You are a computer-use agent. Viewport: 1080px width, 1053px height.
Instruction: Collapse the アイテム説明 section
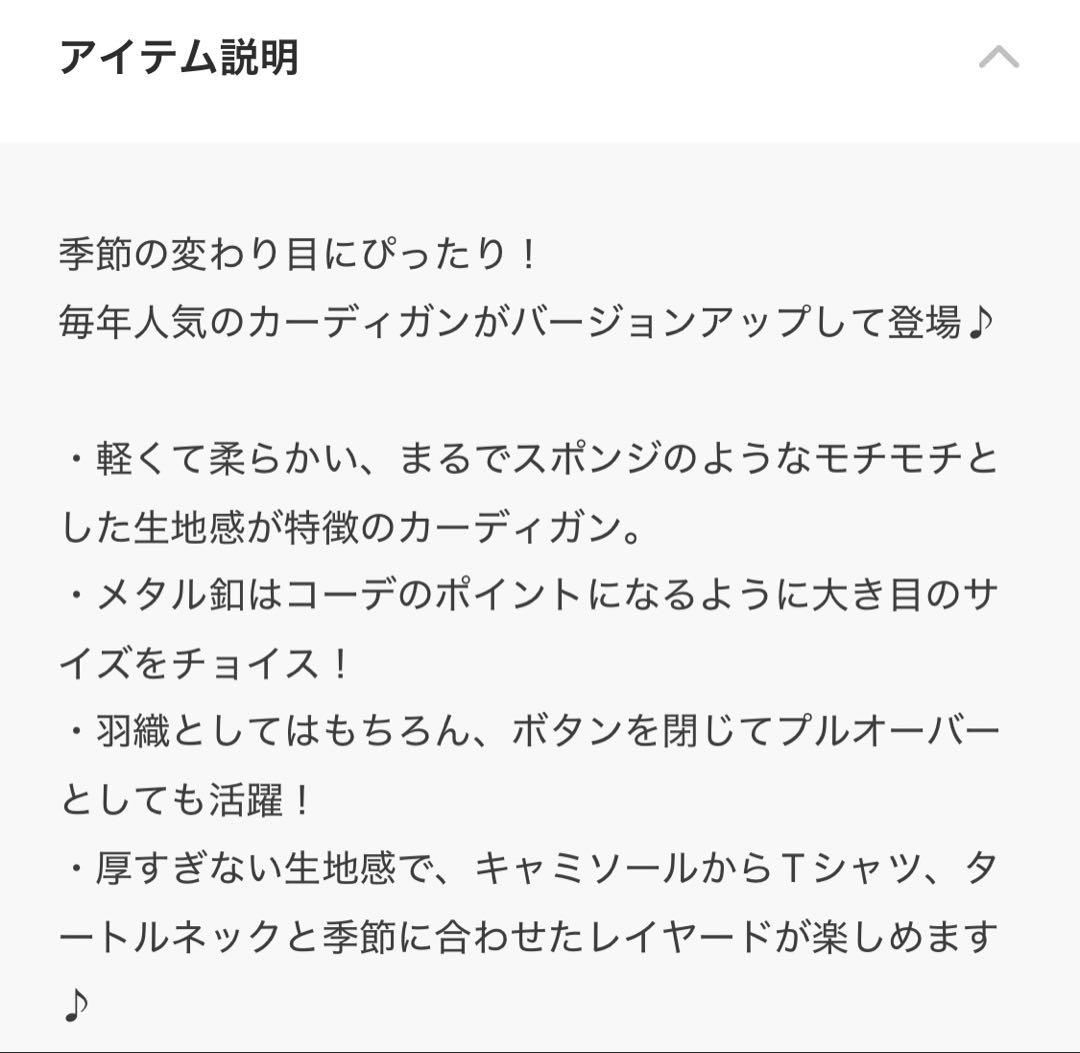998,58
